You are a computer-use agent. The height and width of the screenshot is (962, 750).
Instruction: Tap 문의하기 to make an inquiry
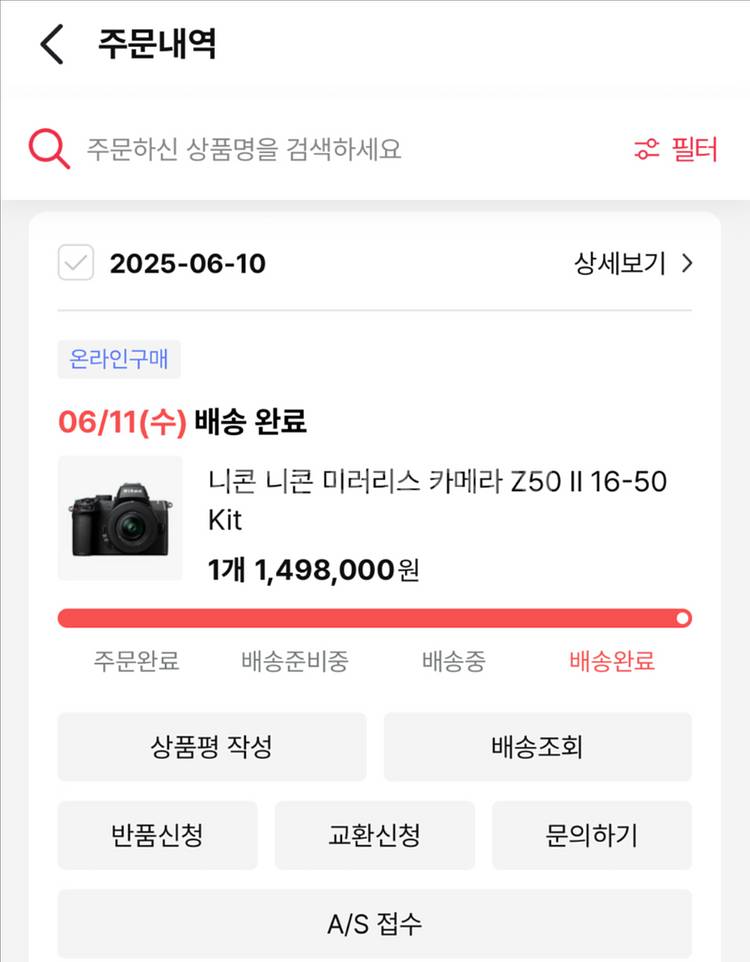tap(591, 835)
